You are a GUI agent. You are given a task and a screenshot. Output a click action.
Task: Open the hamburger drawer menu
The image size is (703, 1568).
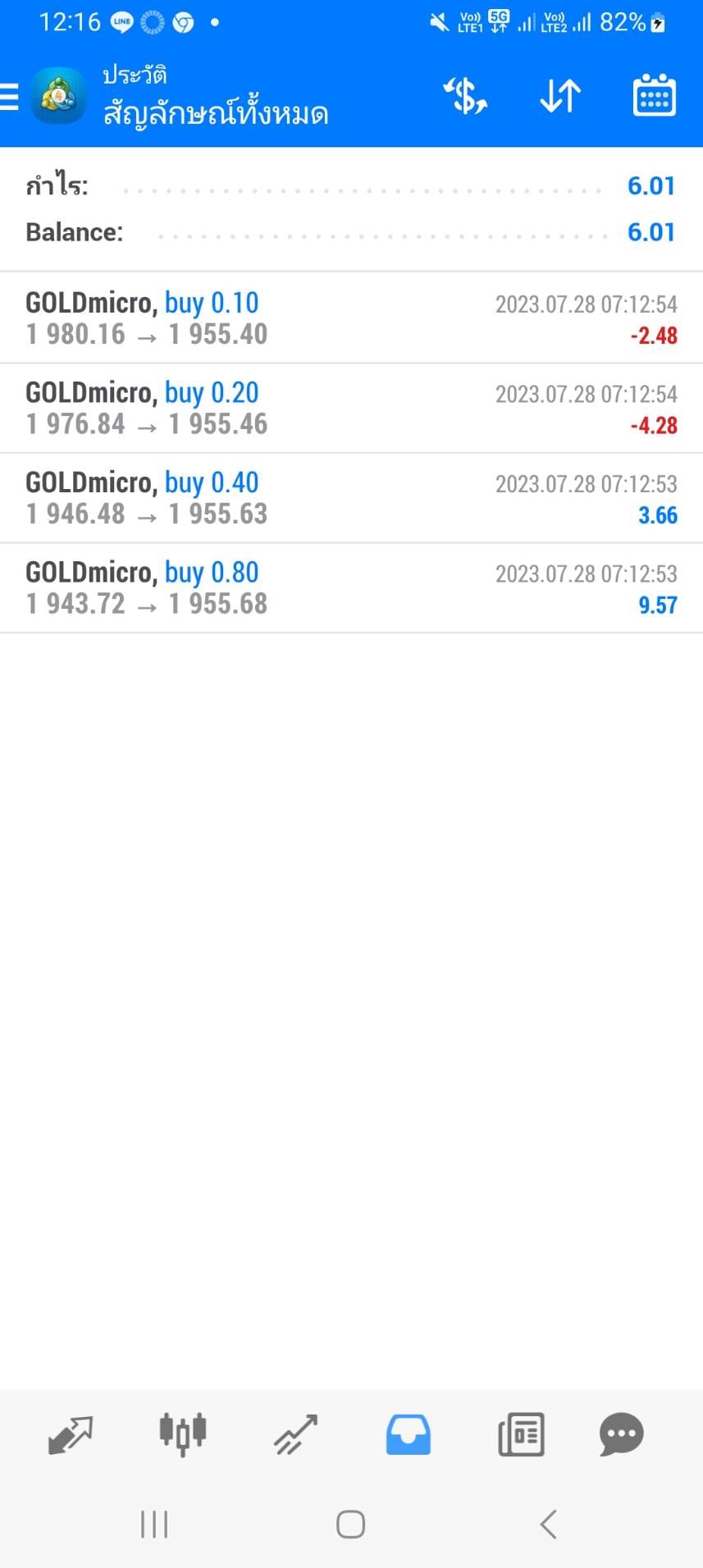(x=8, y=96)
